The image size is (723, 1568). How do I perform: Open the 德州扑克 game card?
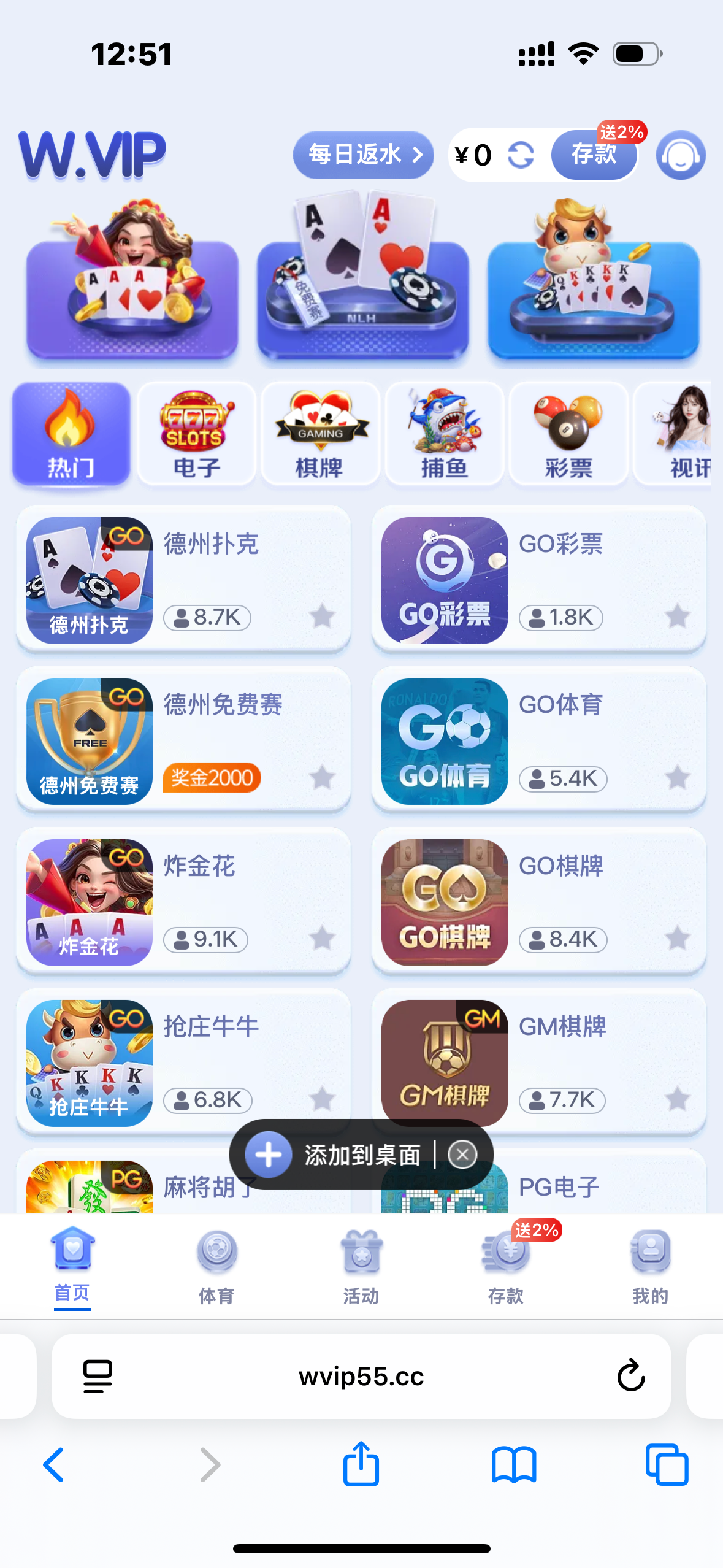(x=183, y=580)
